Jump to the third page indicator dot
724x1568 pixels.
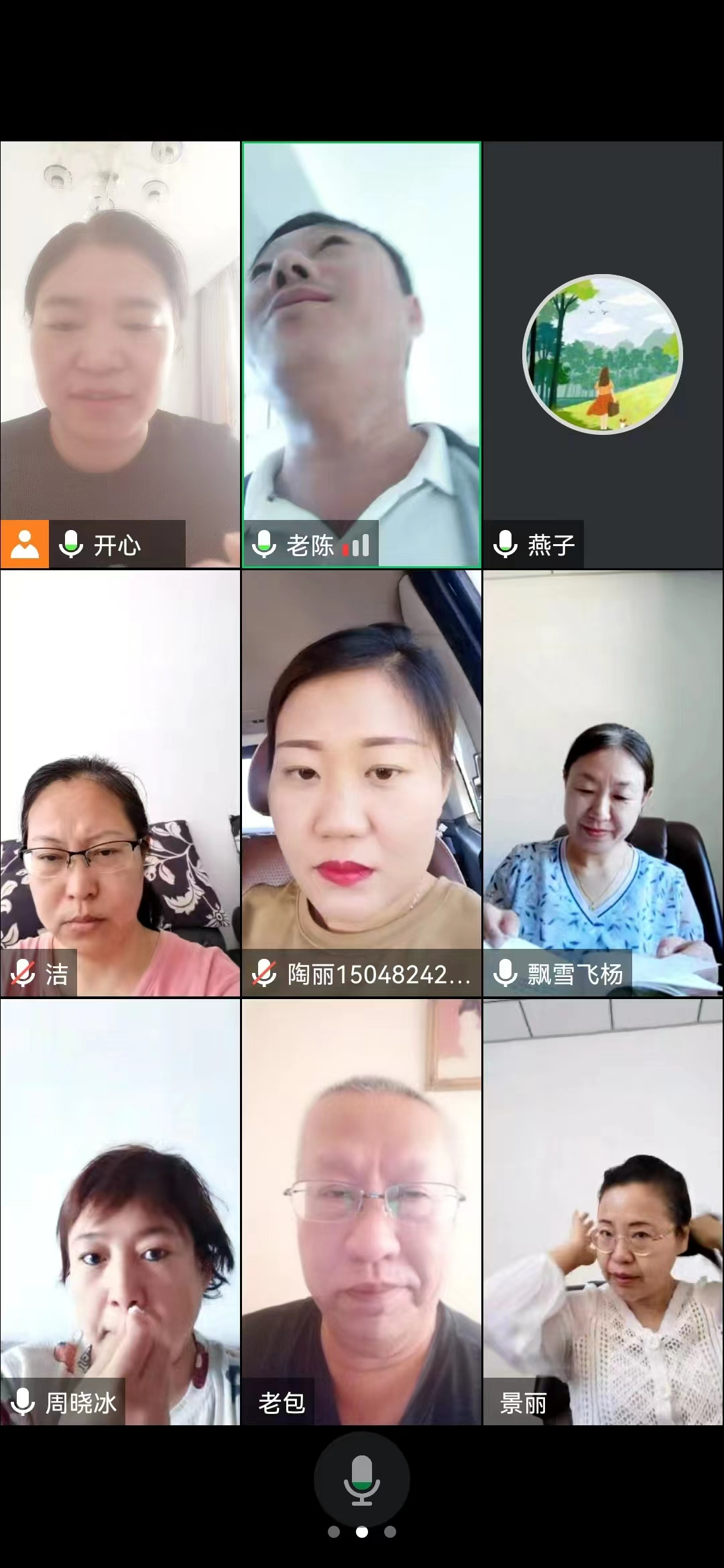coord(390,1532)
